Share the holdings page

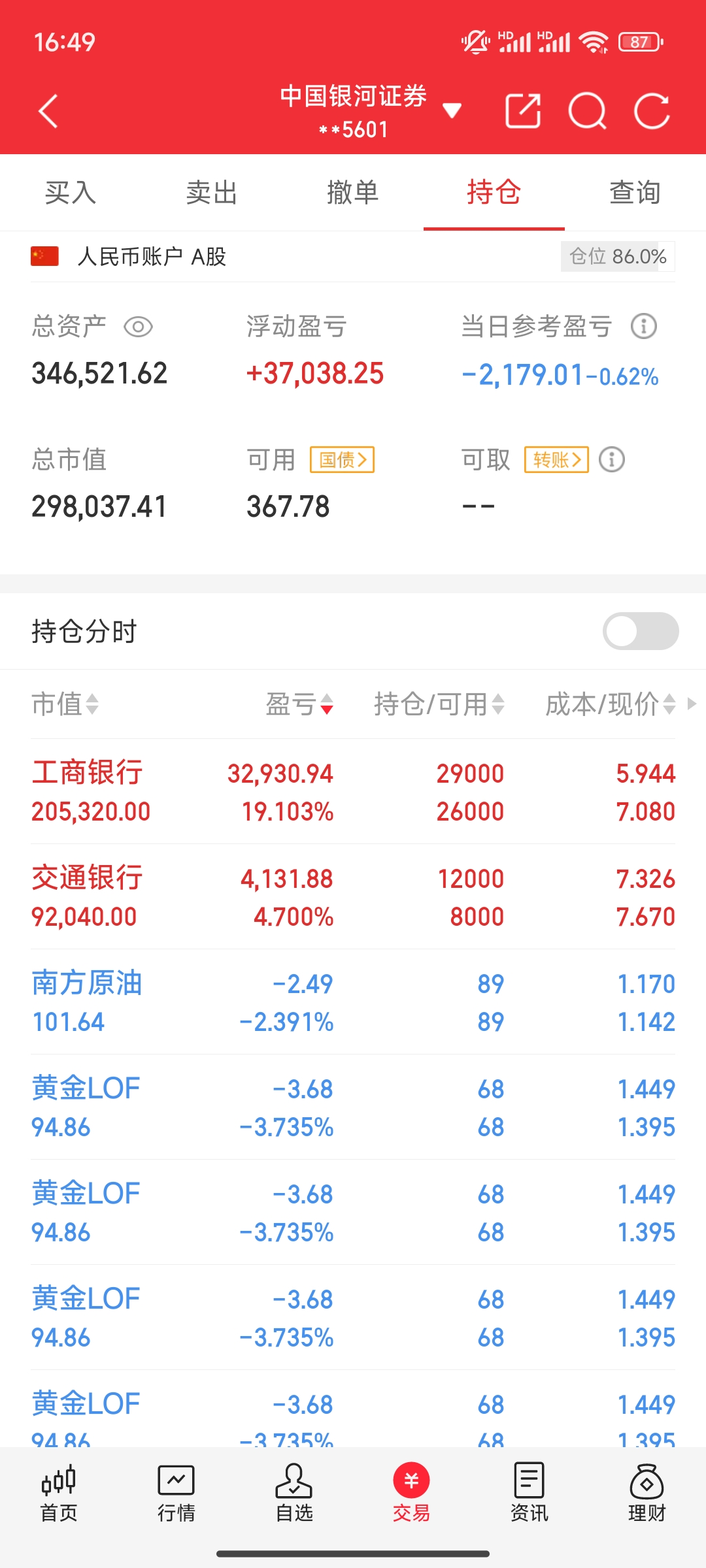click(x=523, y=111)
